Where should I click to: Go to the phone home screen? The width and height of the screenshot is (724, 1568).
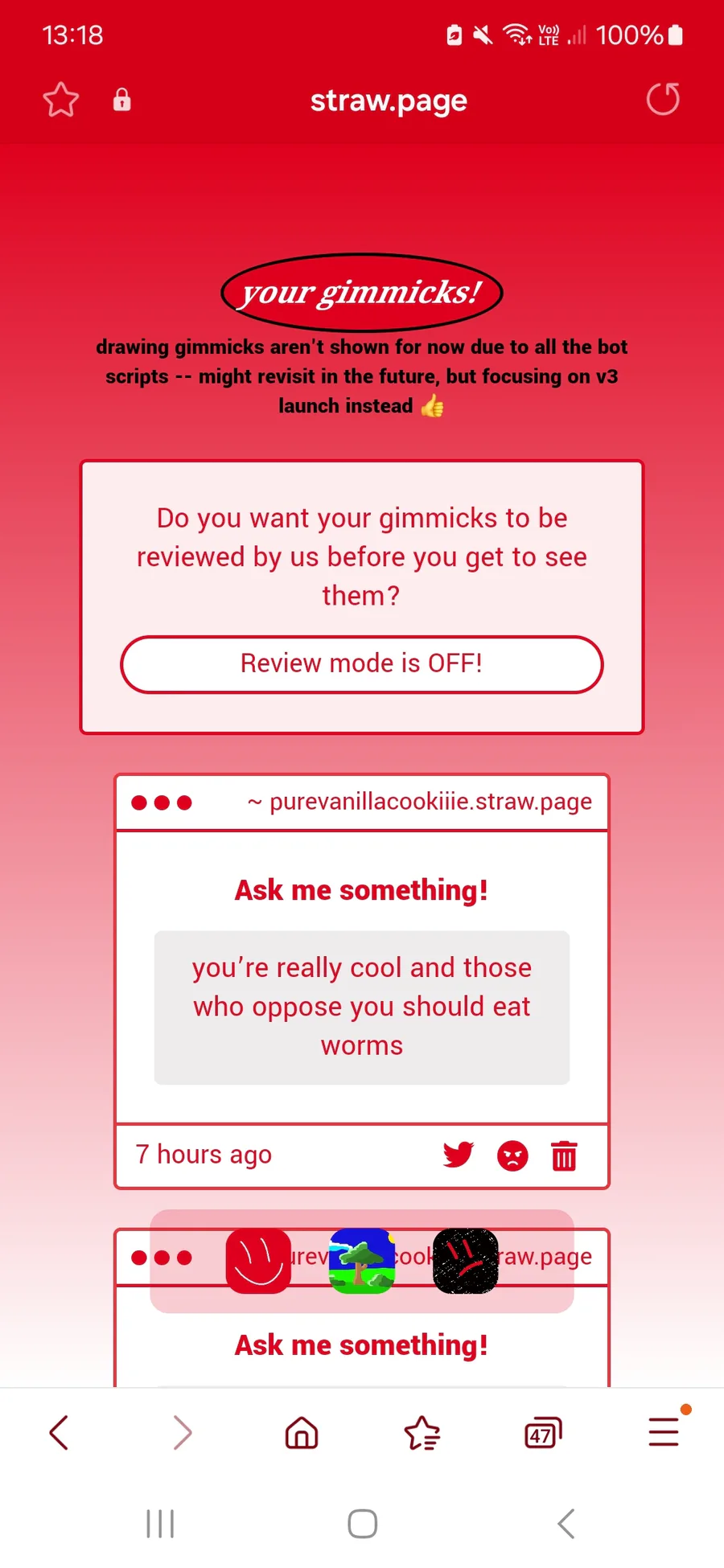pos(362,1524)
